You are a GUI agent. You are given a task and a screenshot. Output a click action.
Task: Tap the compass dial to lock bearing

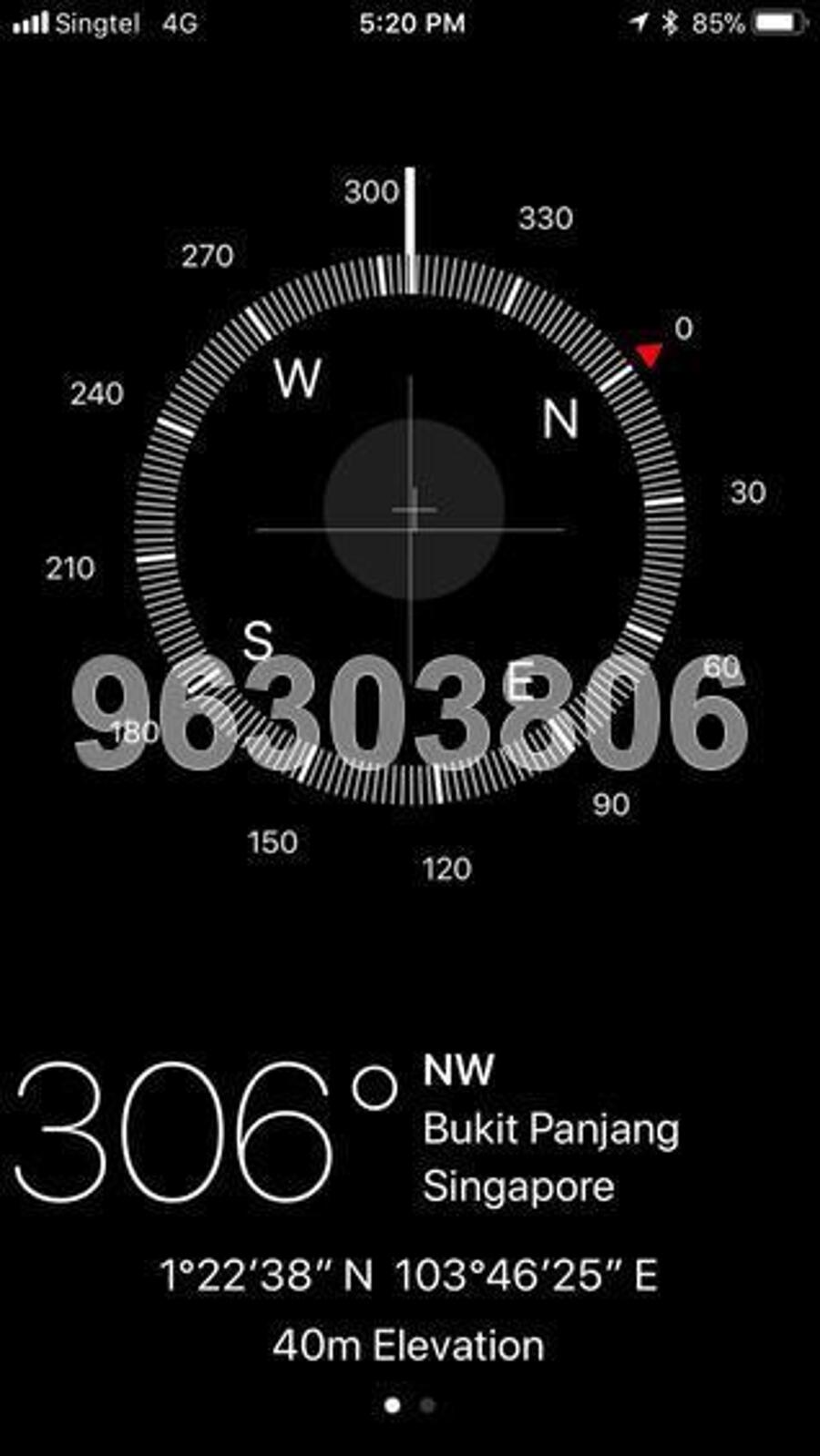tap(410, 528)
